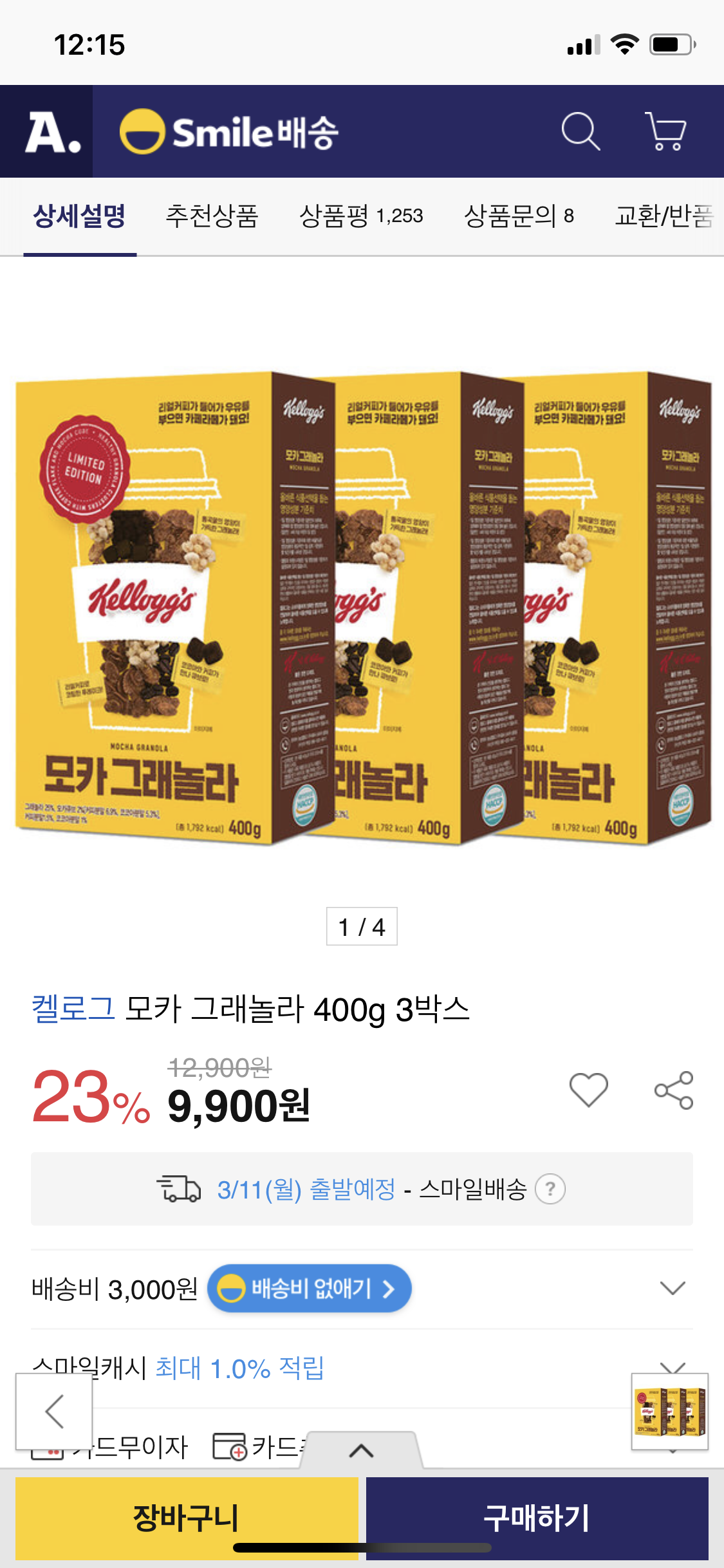724x1568 pixels.
Task: Expand the 배송비 3,000원 row
Action: [673, 1288]
